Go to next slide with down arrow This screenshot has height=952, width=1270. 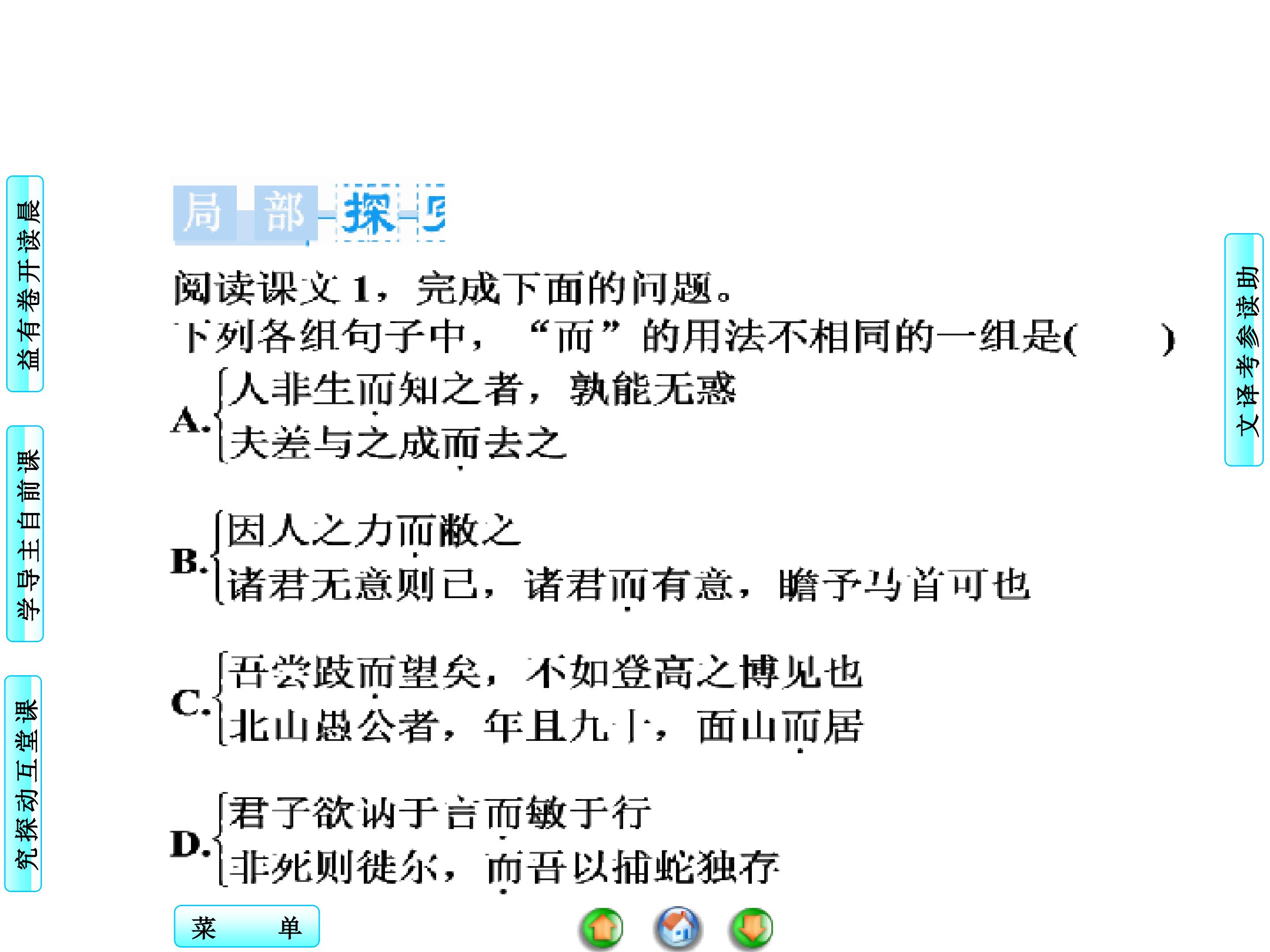[751, 928]
